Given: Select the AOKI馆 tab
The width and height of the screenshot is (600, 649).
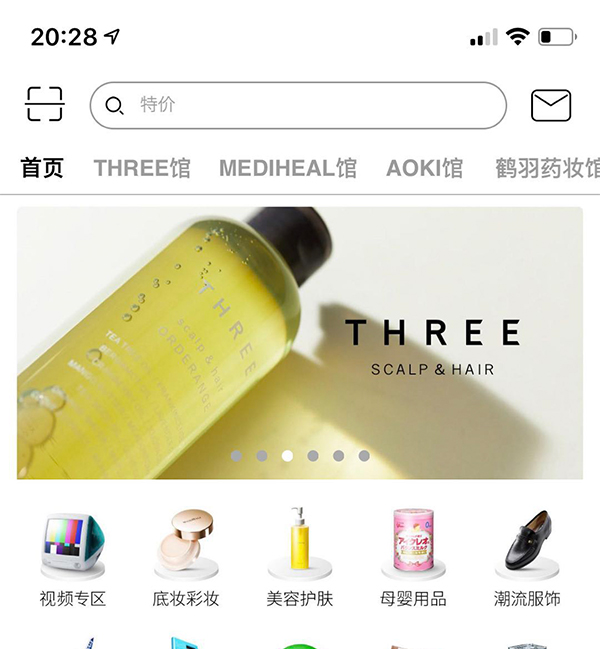Looking at the screenshot, I should [x=425, y=168].
